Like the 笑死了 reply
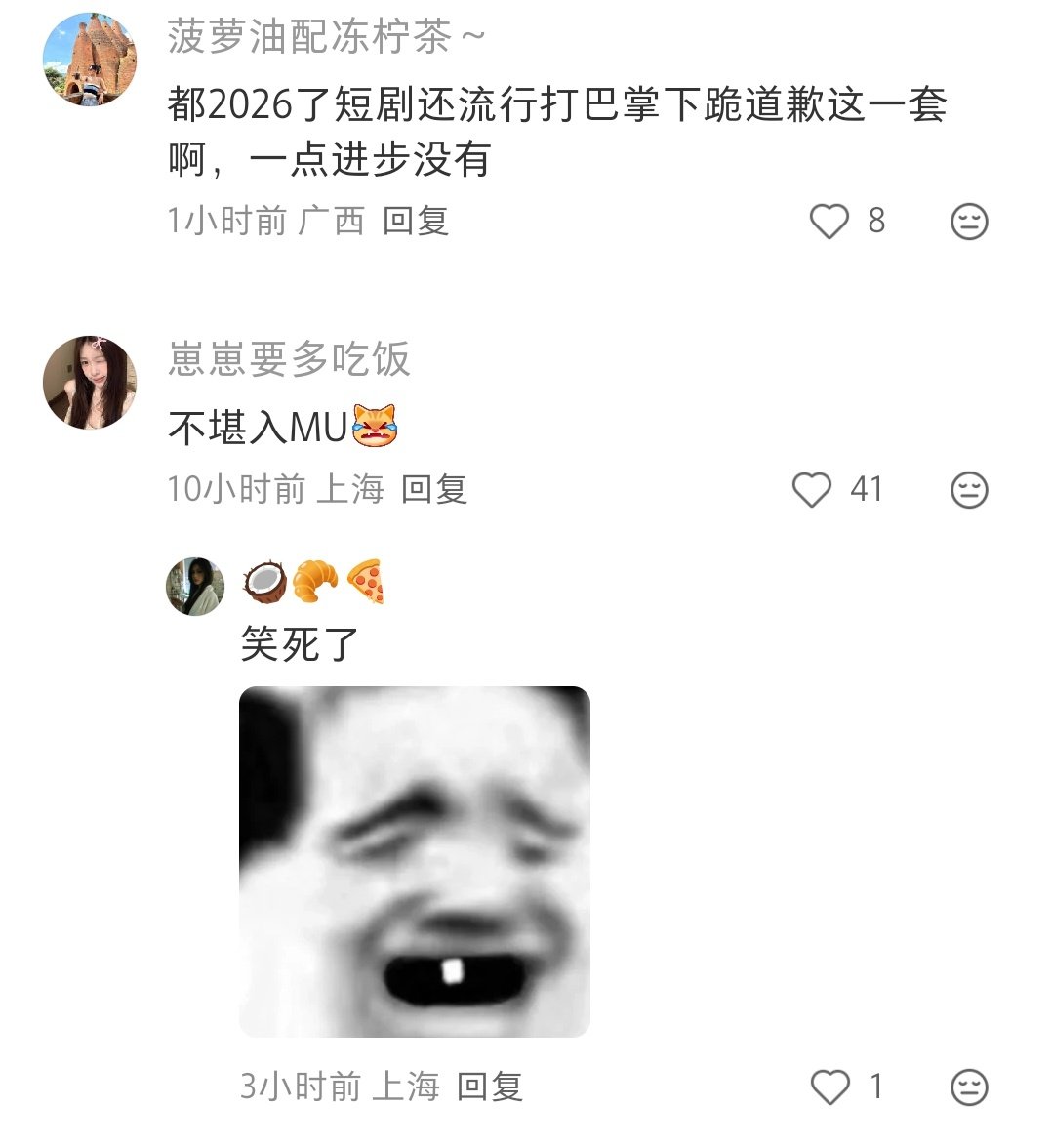This screenshot has height=1148, width=1052. tap(830, 1086)
